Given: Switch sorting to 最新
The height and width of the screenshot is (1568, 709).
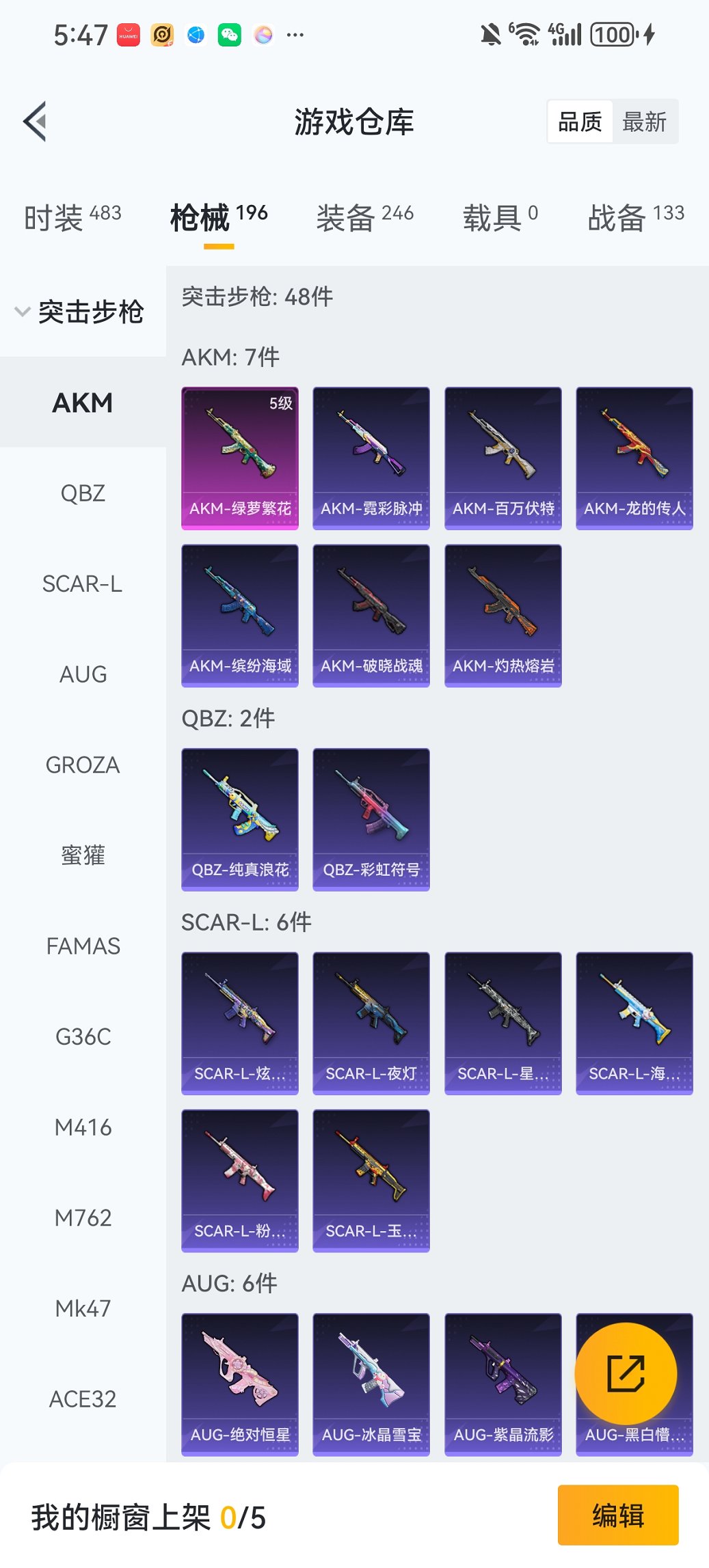Looking at the screenshot, I should [645, 121].
